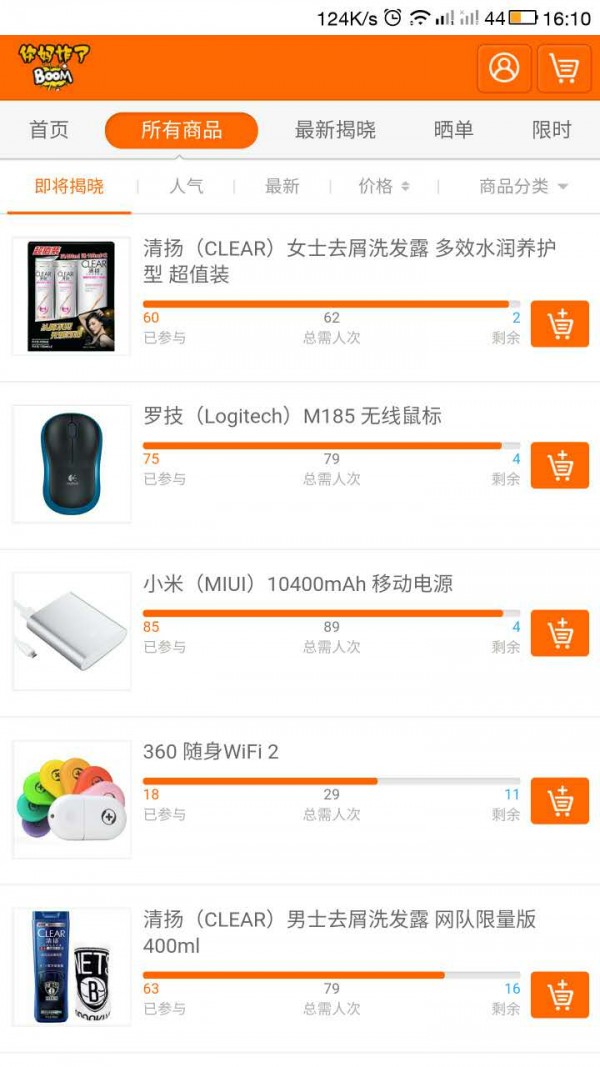This screenshot has height=1067, width=600.
Task: Add 小米 10400mAh 移动电源 to cart
Action: point(559,633)
